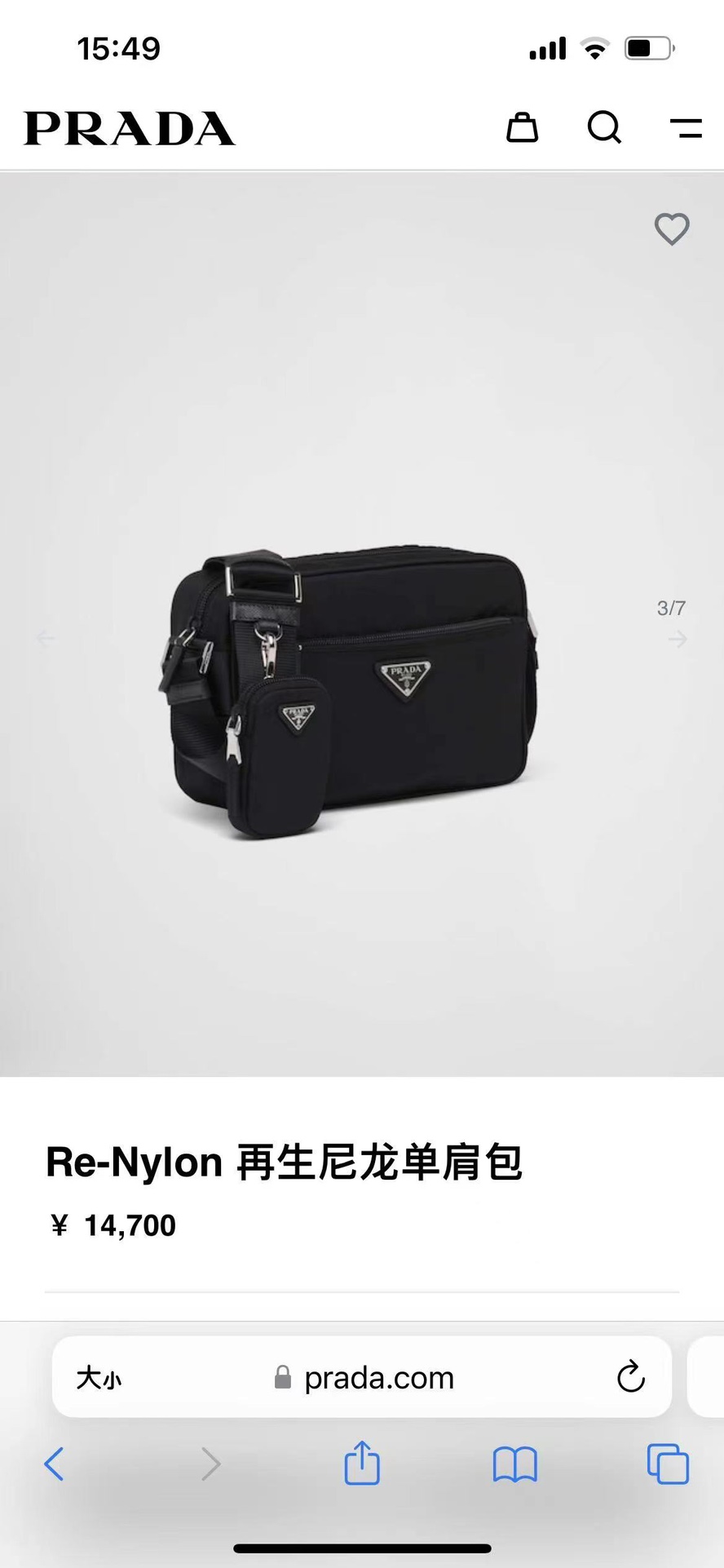Go to the Prada homepage logo
The image size is (724, 1568).
(130, 129)
